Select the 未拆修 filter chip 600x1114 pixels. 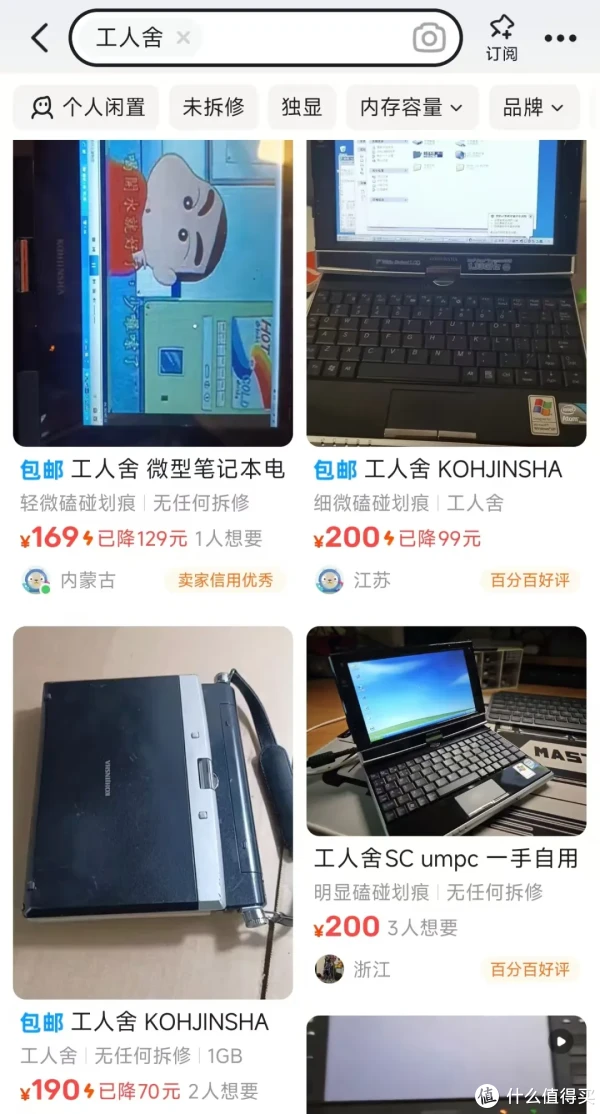coord(213,107)
